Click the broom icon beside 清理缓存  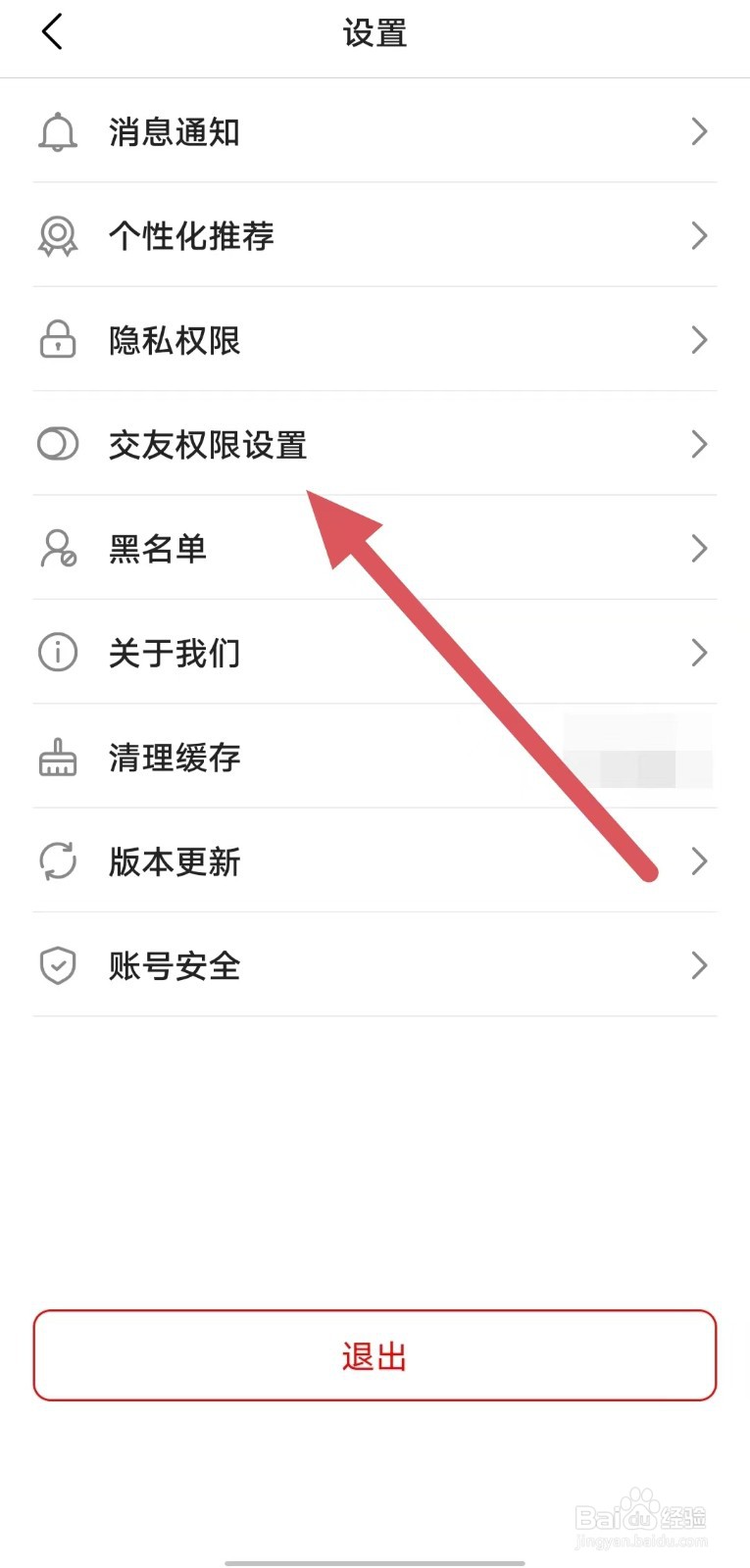(x=57, y=757)
